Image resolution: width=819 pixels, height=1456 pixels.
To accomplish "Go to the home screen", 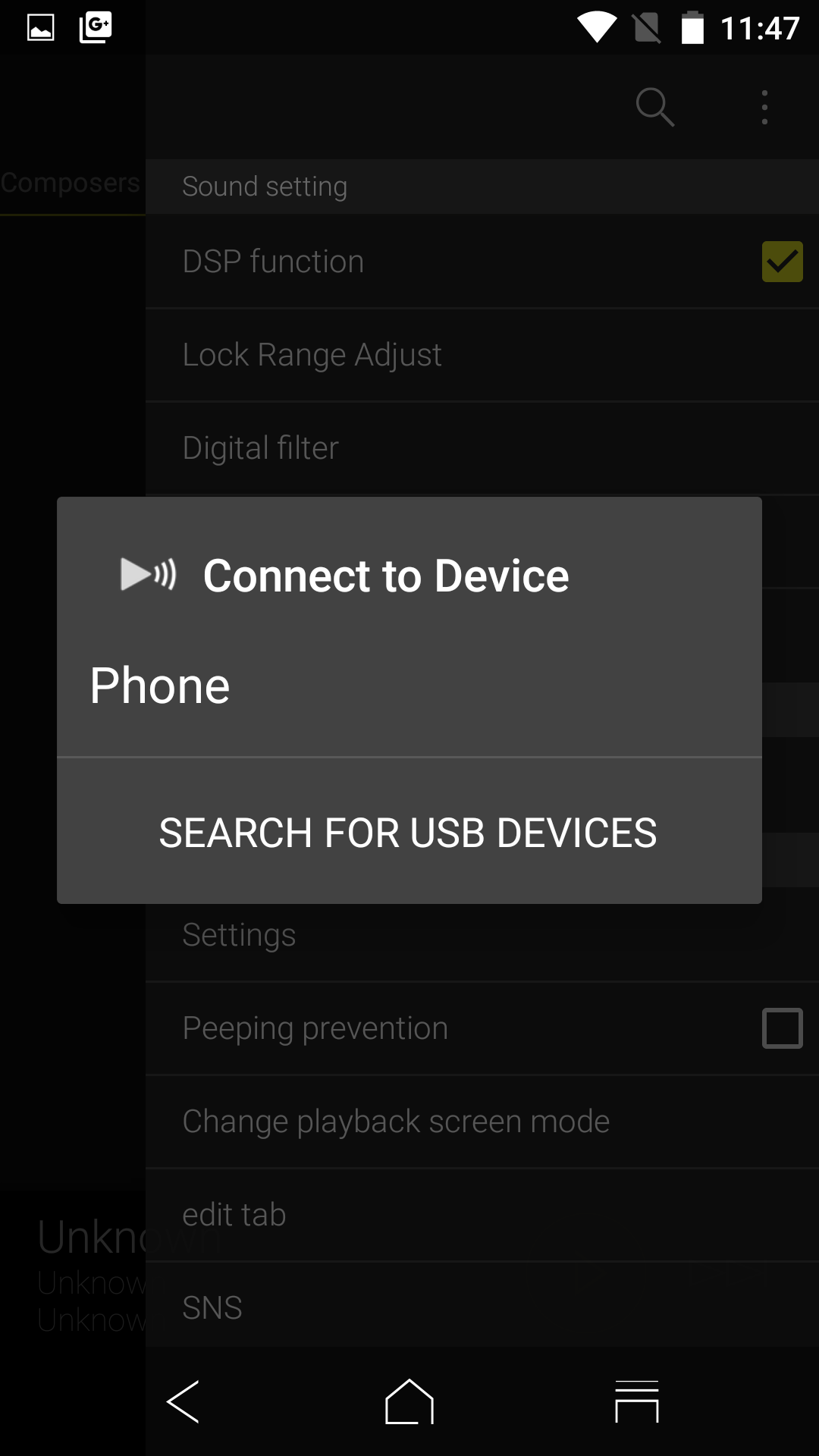I will pos(409,1401).
